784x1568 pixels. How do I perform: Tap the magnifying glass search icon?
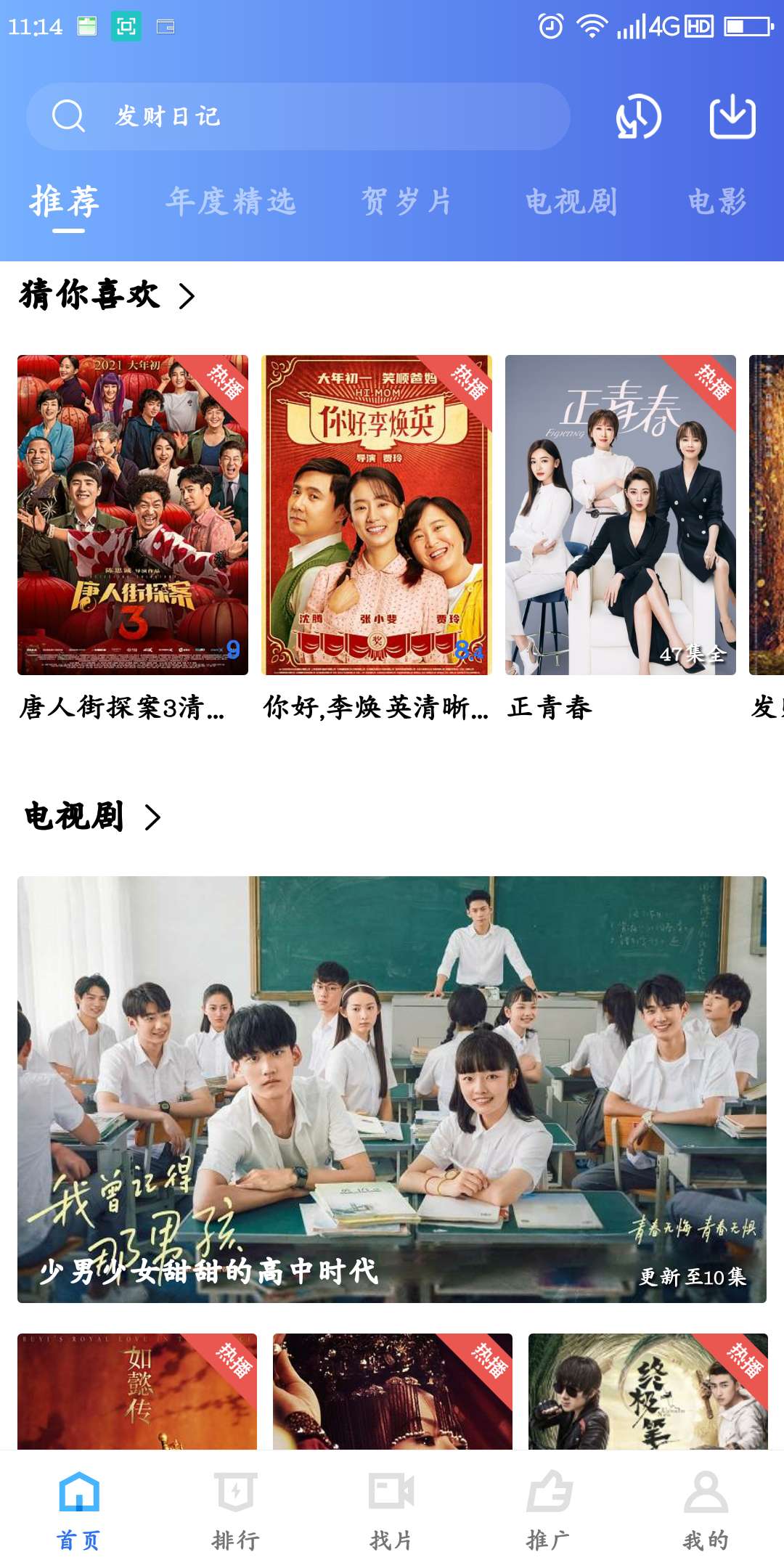tap(70, 116)
